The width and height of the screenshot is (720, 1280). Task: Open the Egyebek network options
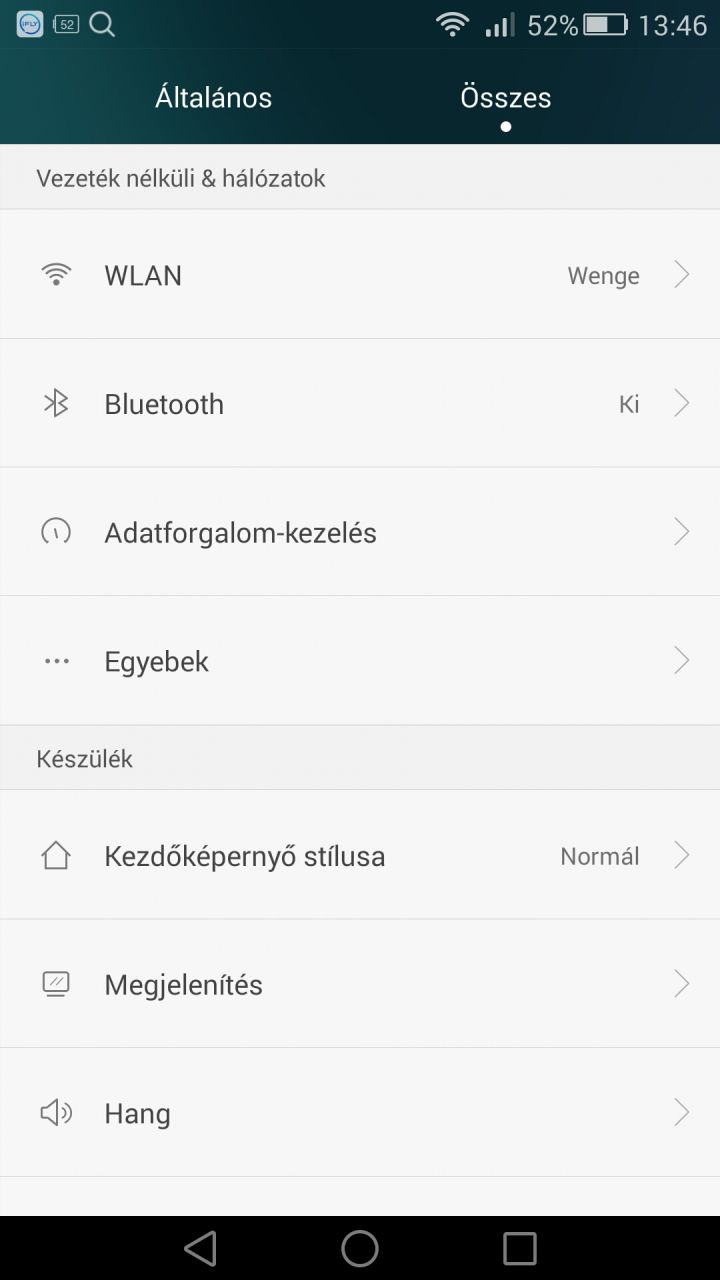(360, 661)
